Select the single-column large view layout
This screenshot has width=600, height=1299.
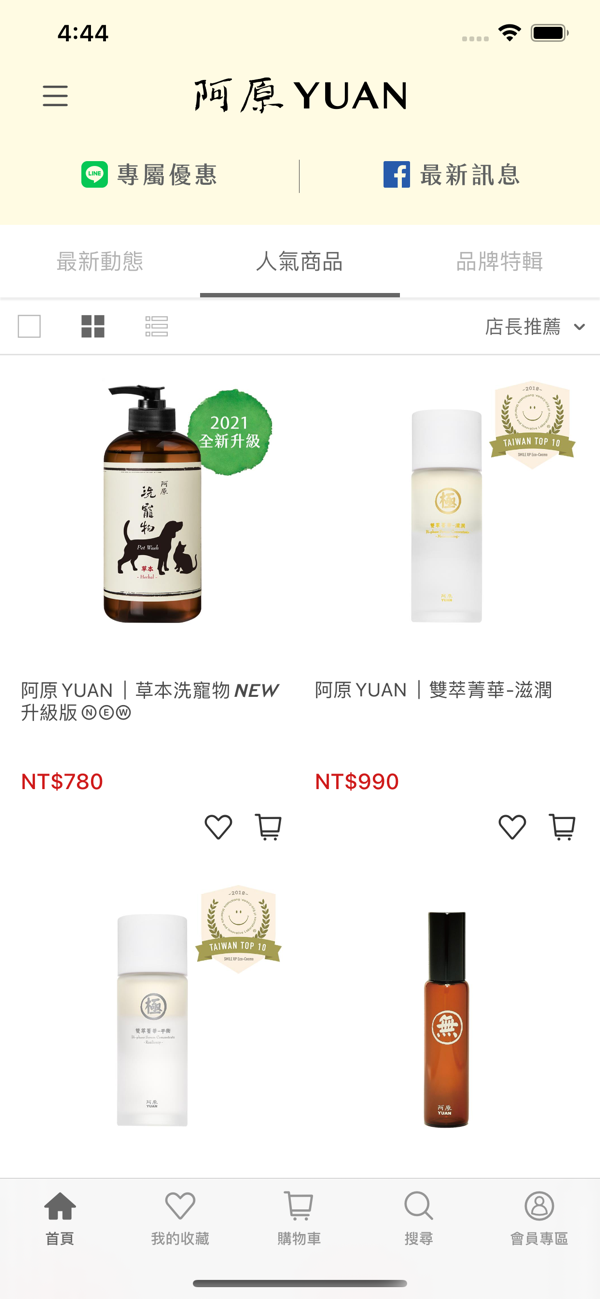click(29, 326)
